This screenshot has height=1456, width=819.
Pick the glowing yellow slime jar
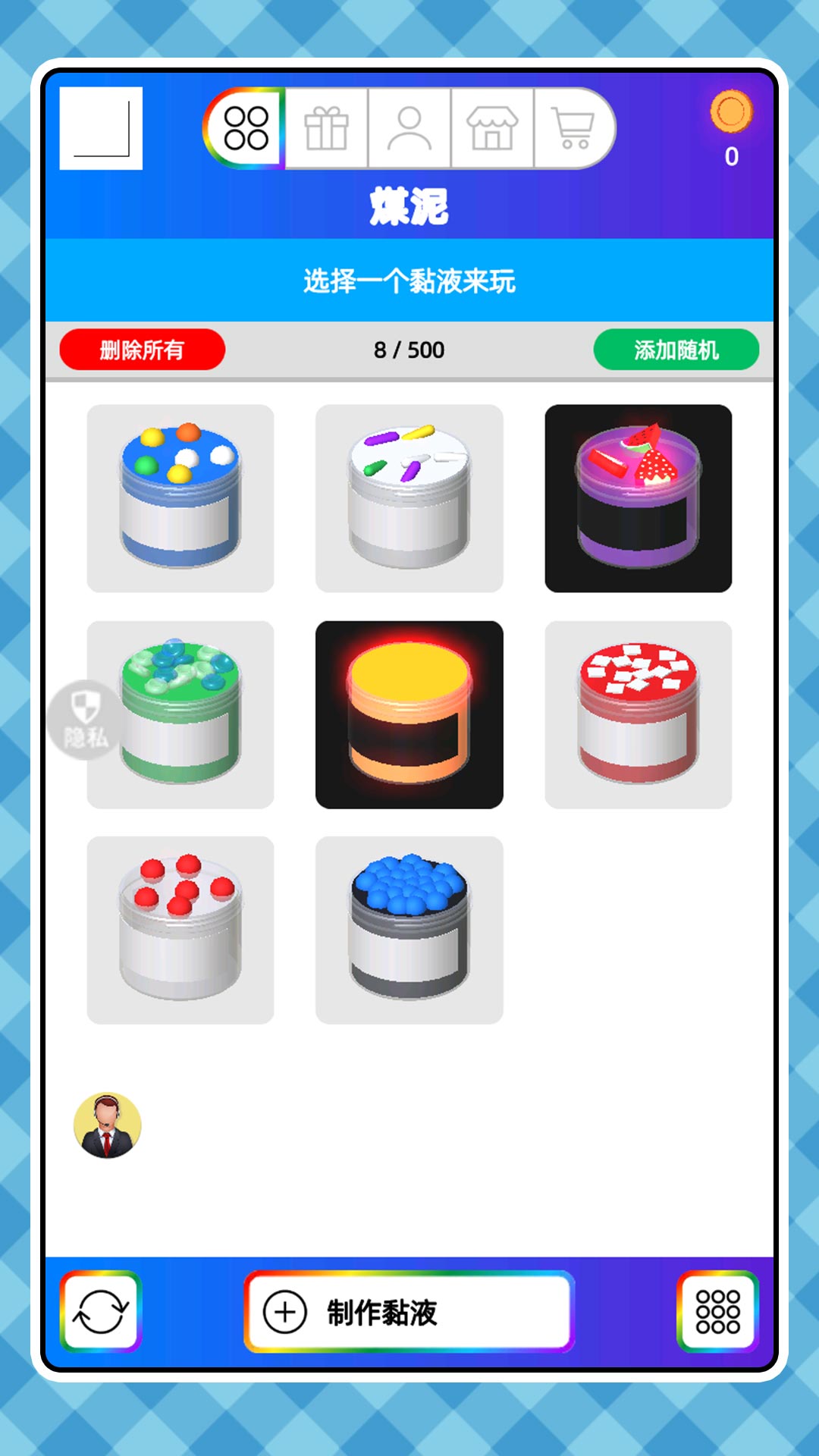409,714
